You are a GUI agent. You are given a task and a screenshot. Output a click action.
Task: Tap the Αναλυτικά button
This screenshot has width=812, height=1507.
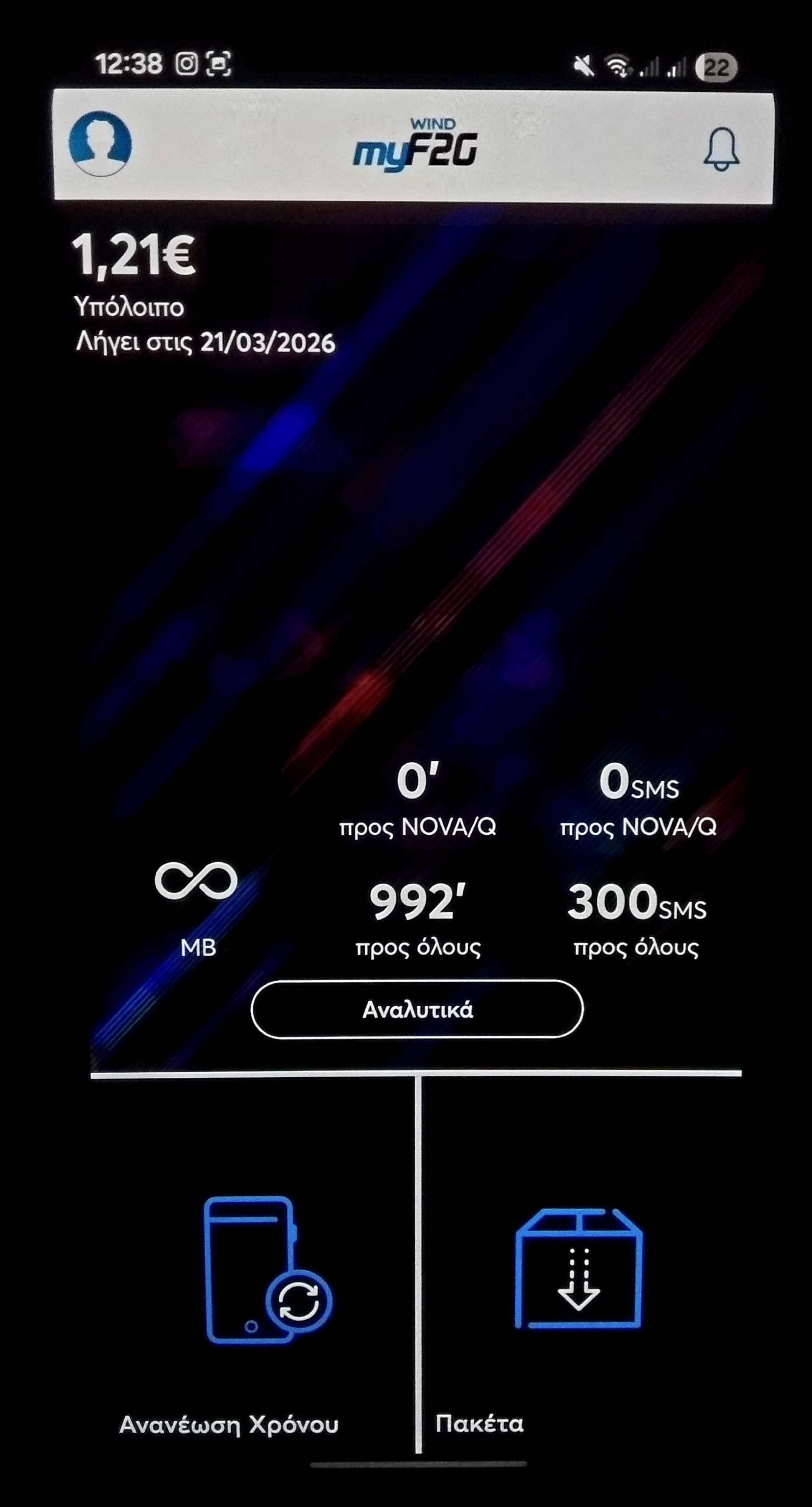click(x=417, y=1010)
